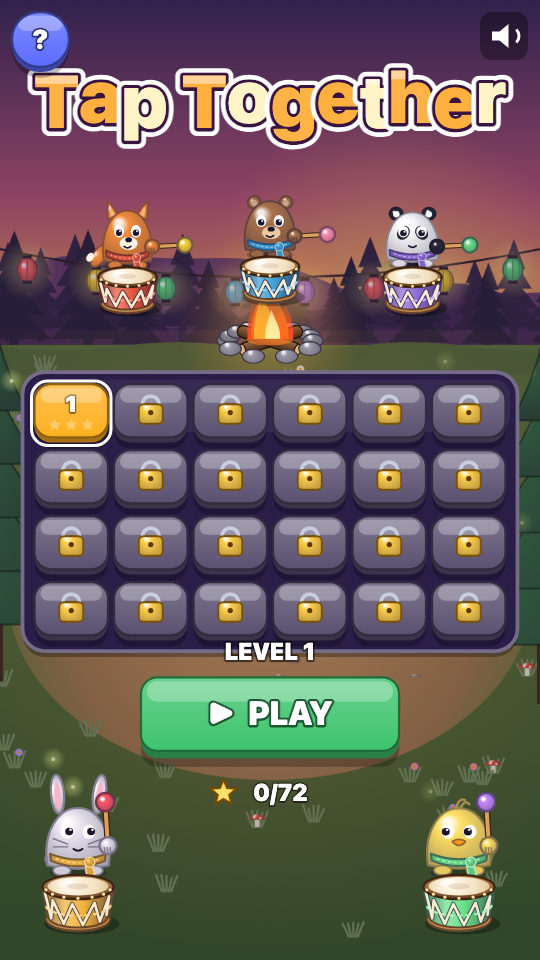Image resolution: width=540 pixels, height=960 pixels.
Task: Mute the game sound
Action: tap(504, 36)
